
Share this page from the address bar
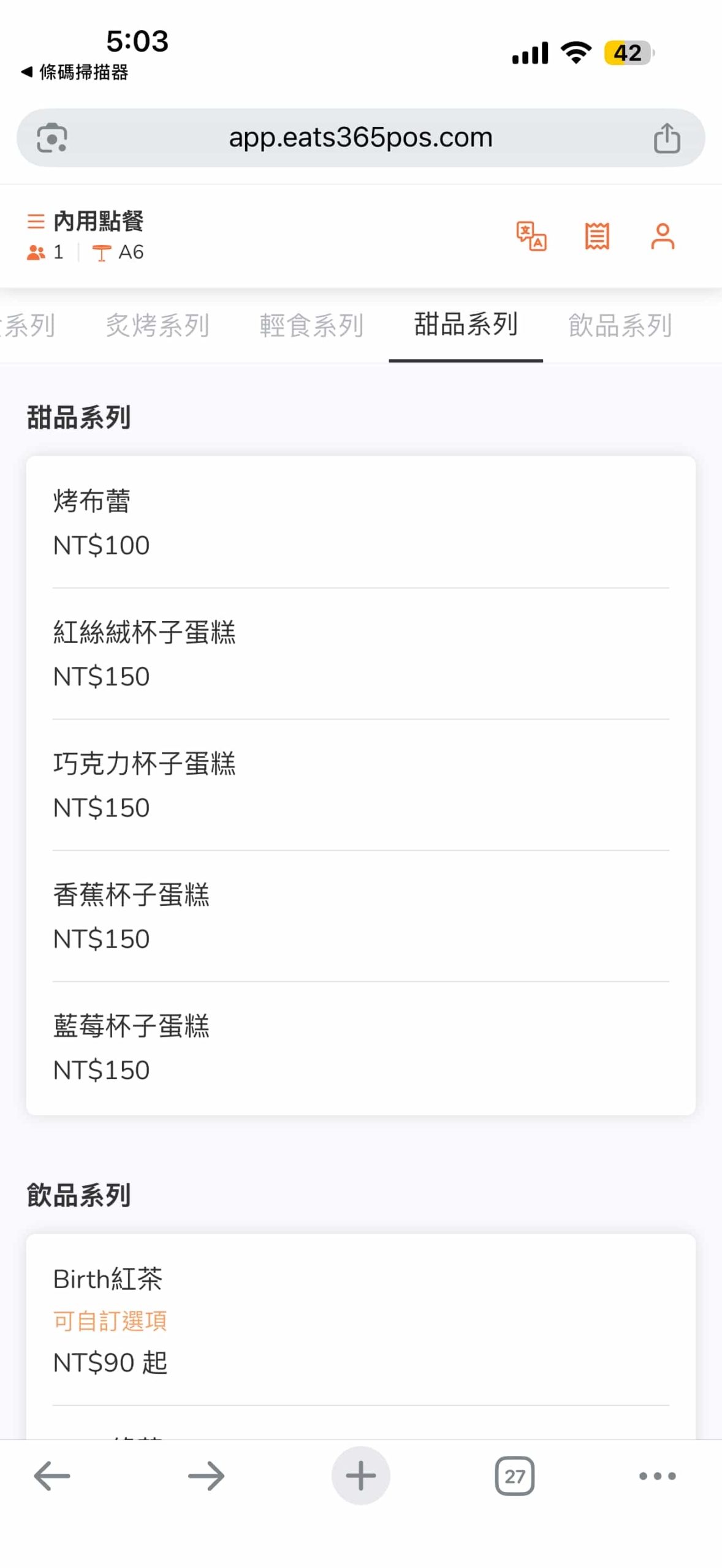click(666, 138)
